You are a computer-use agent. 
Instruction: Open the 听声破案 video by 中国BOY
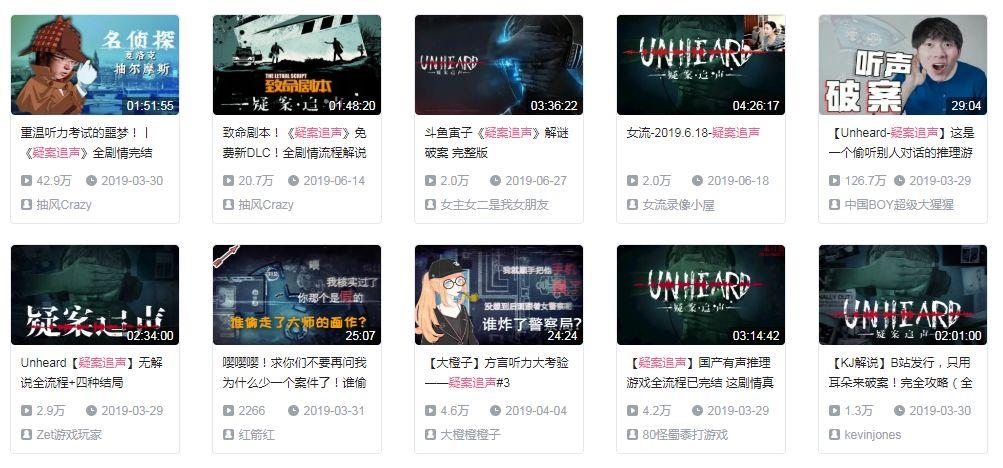(902, 65)
